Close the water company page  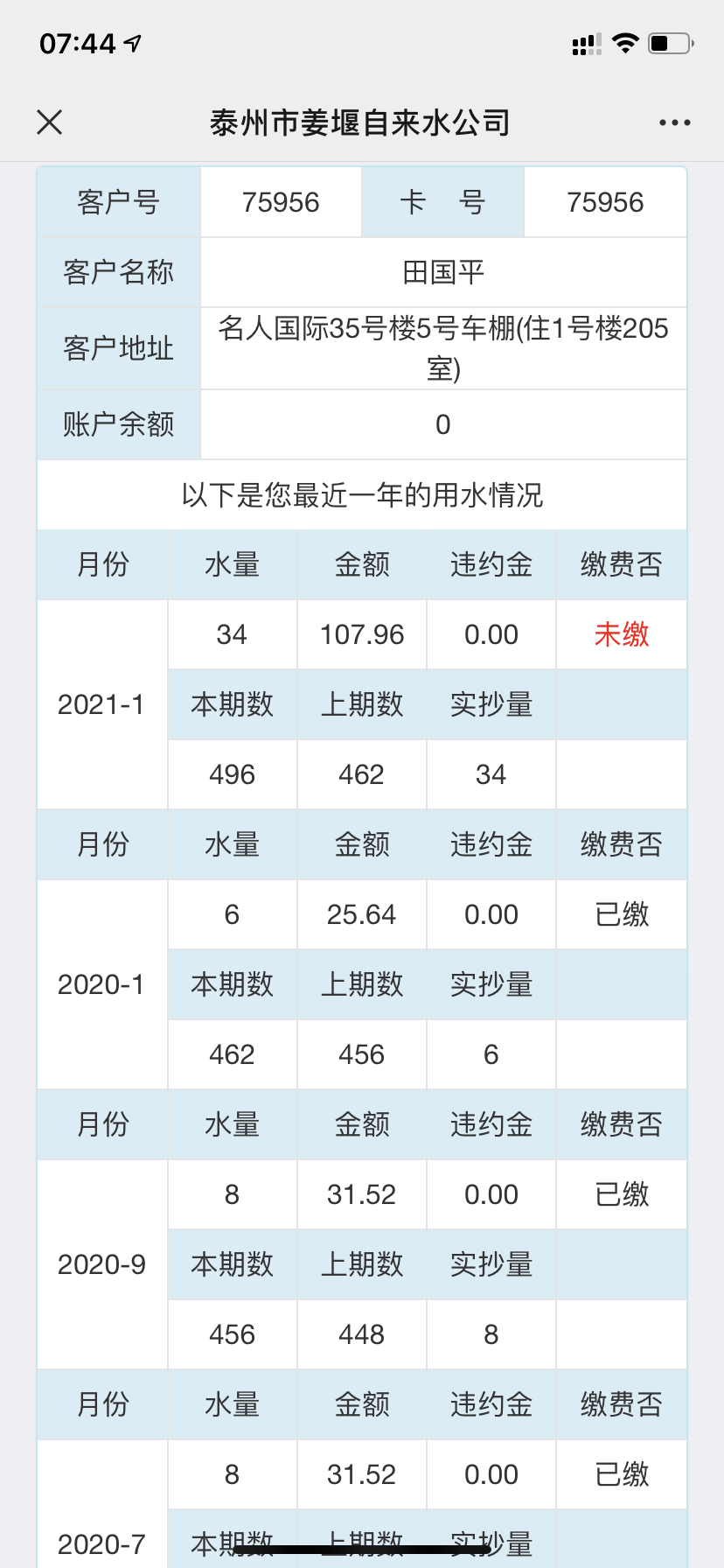coord(50,122)
